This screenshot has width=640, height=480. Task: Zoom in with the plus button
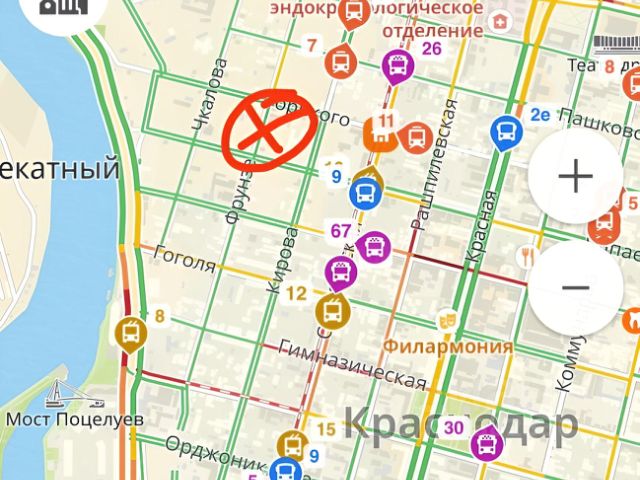coord(576,176)
